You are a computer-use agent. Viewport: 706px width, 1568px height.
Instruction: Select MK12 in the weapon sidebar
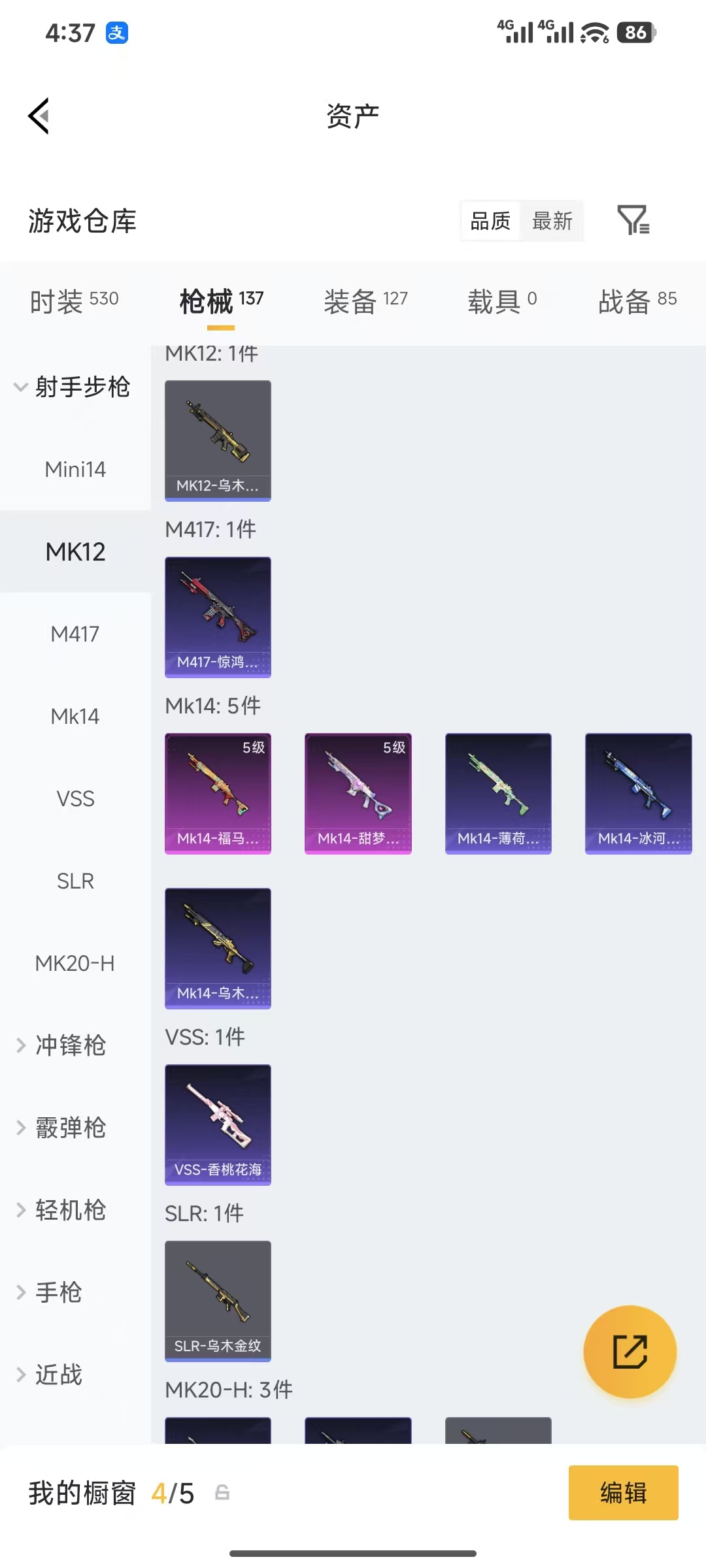[x=74, y=551]
